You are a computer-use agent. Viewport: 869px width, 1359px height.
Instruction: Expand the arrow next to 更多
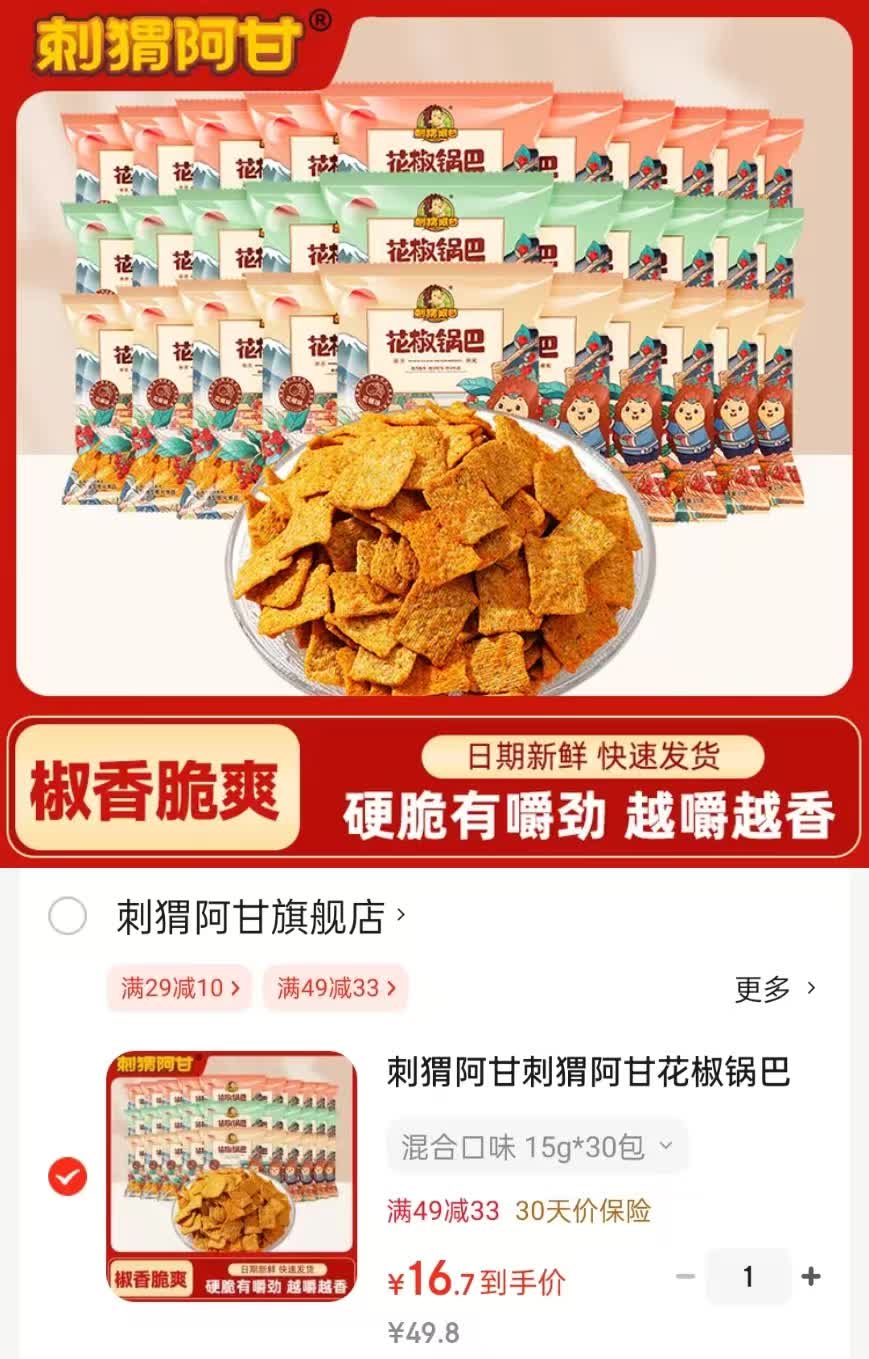point(806,988)
